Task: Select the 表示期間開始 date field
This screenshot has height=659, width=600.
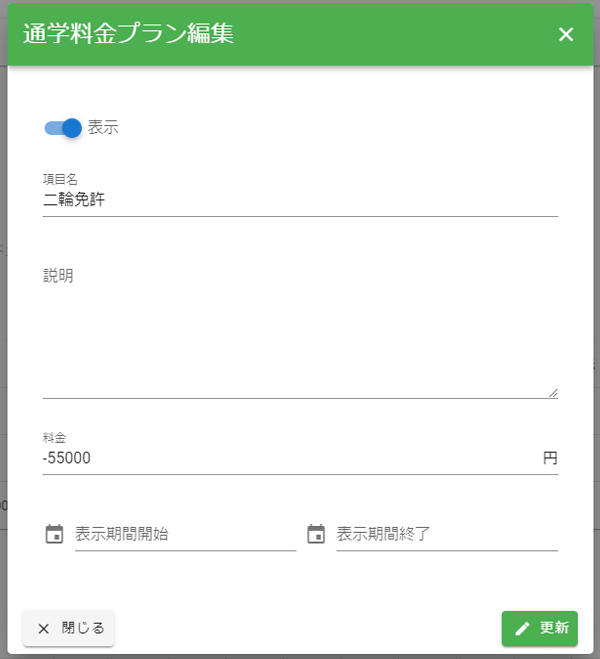Action: pos(185,534)
